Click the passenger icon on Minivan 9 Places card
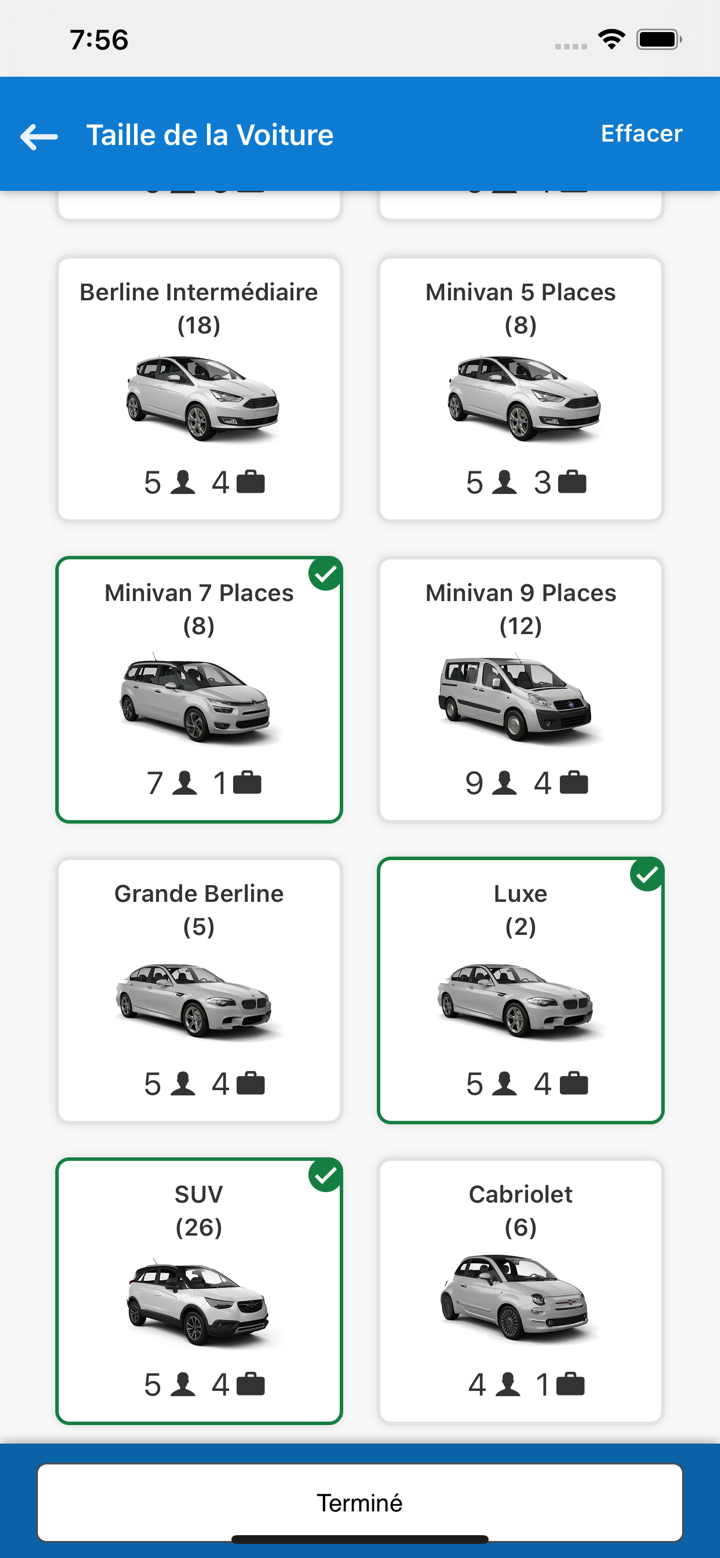Image resolution: width=720 pixels, height=1558 pixels. click(504, 782)
